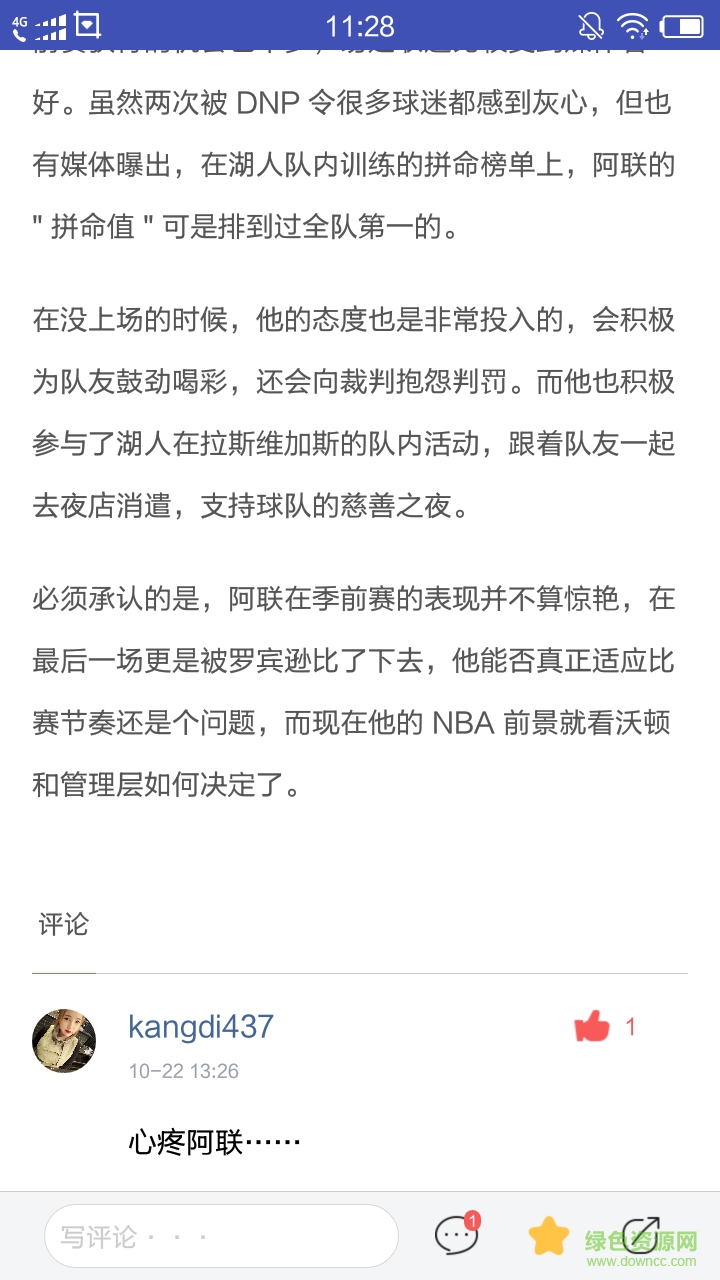Image resolution: width=720 pixels, height=1280 pixels.
Task: Open the comments bubble icon
Action: pos(457,1235)
